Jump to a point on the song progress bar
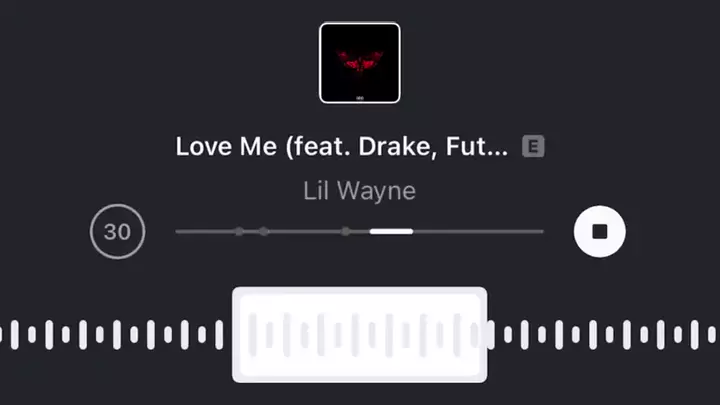The image size is (720, 405). pyautogui.click(x=300, y=231)
